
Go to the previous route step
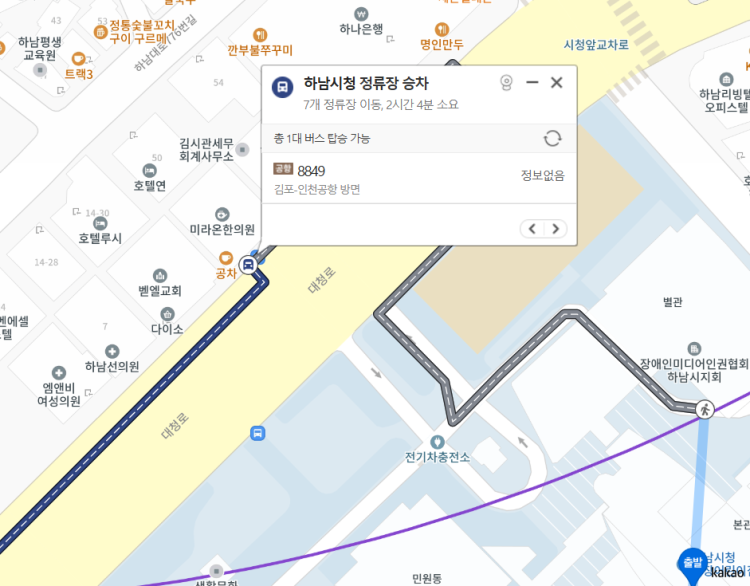click(x=532, y=229)
